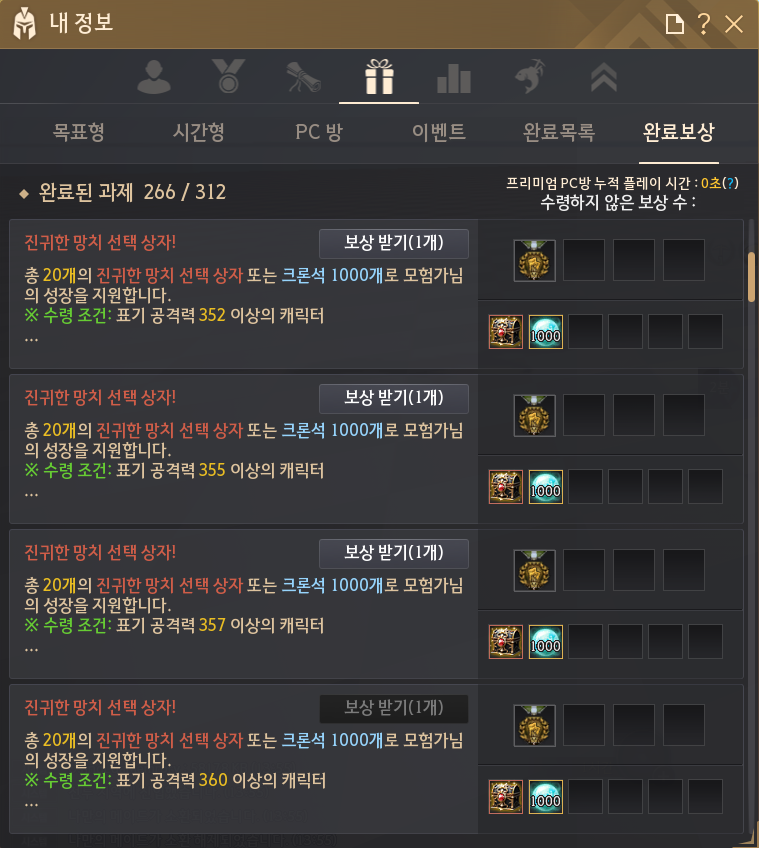Open the medal icon tab
Image resolution: width=759 pixels, height=848 pixels.
pyautogui.click(x=228, y=77)
